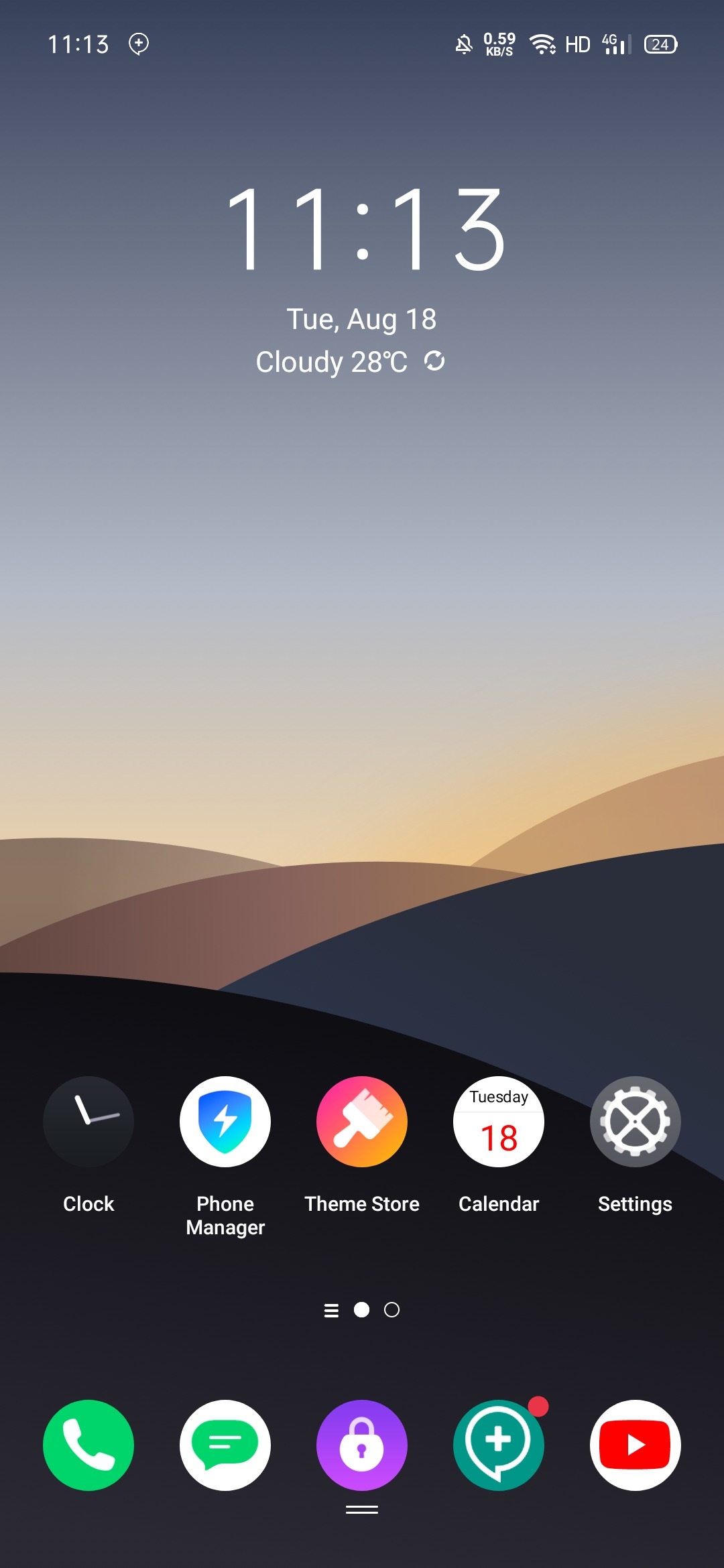Open the teal chat-plus app with a notification badge
The image size is (724, 1568).
click(499, 1445)
